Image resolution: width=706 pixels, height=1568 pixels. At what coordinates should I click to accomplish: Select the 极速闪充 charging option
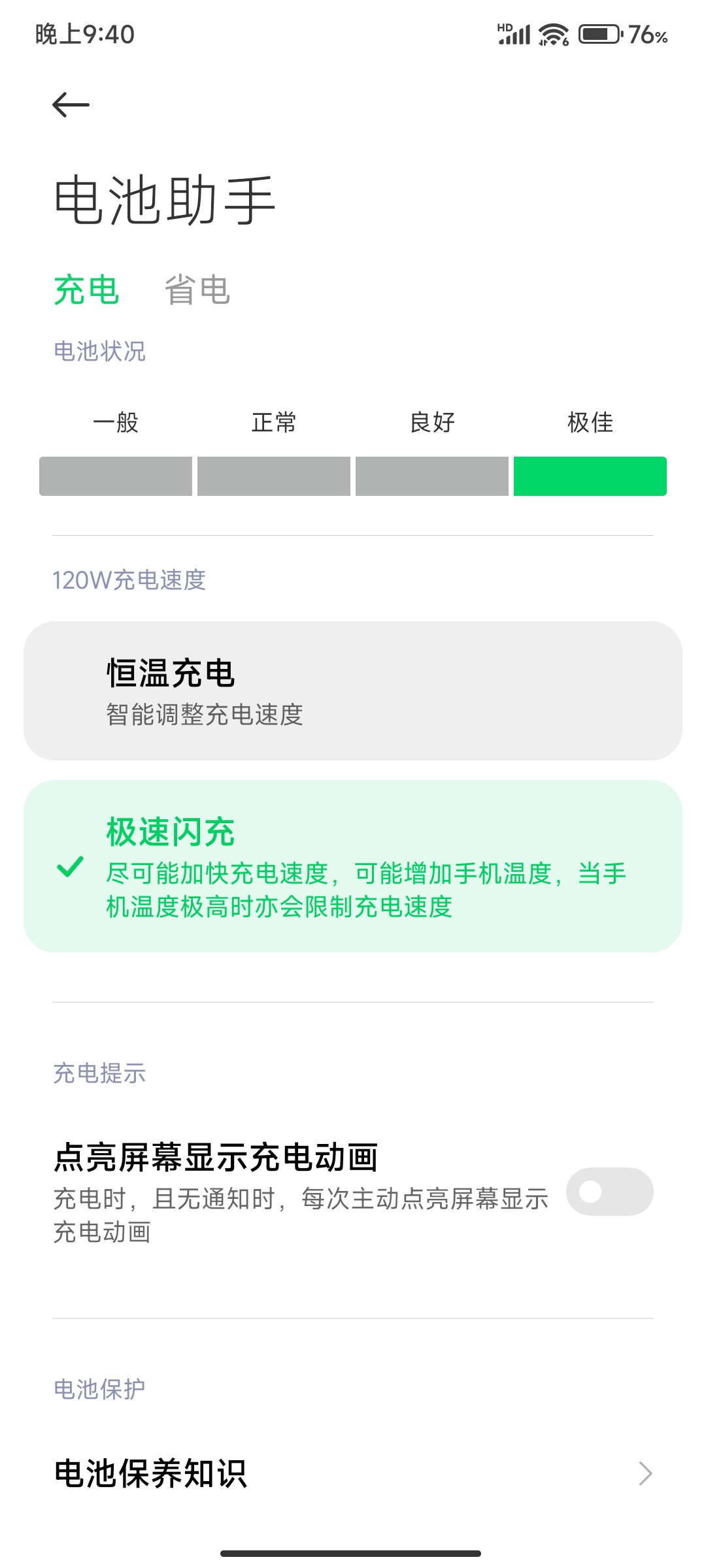tap(353, 866)
